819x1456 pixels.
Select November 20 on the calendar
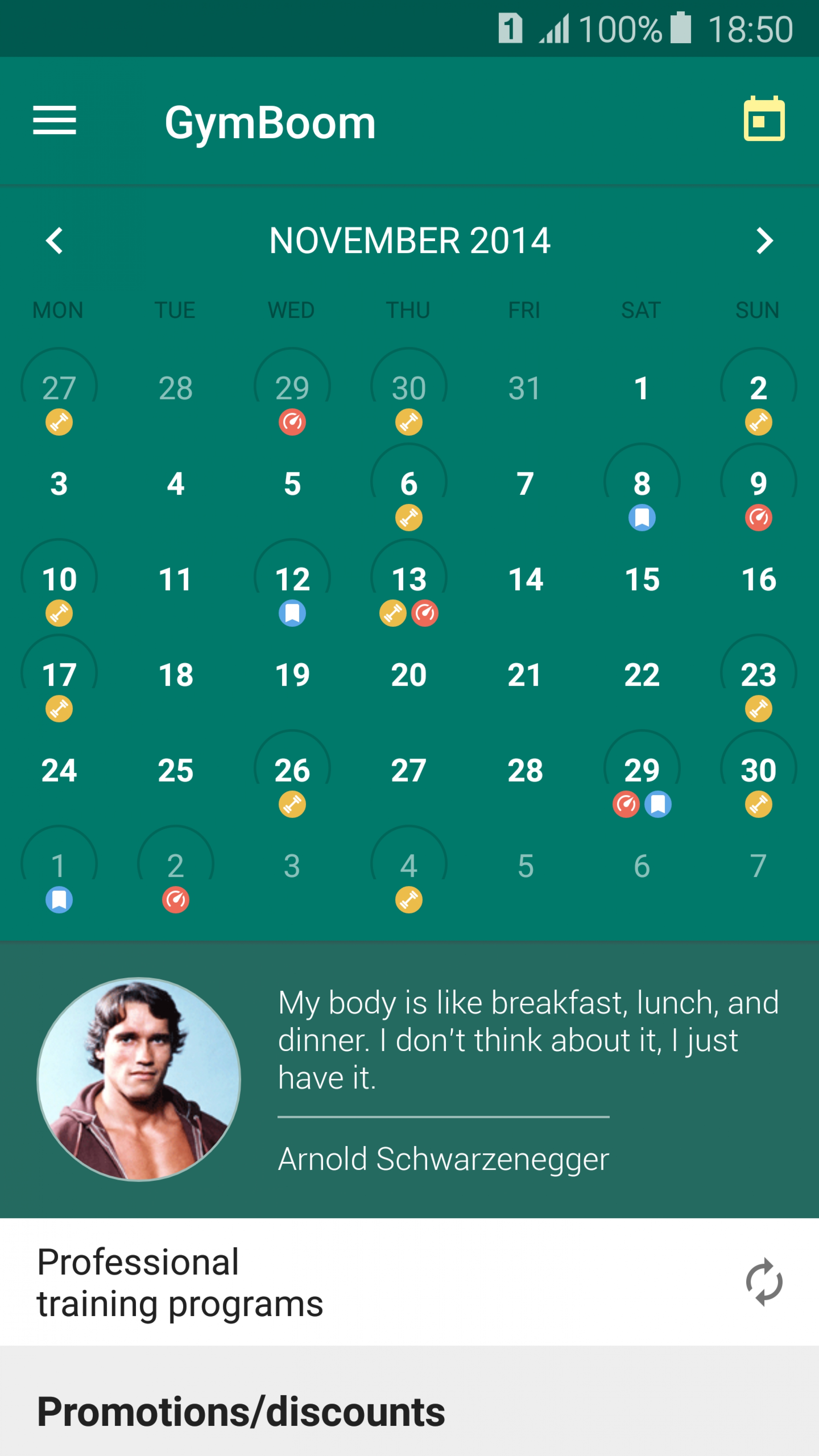[x=409, y=676]
